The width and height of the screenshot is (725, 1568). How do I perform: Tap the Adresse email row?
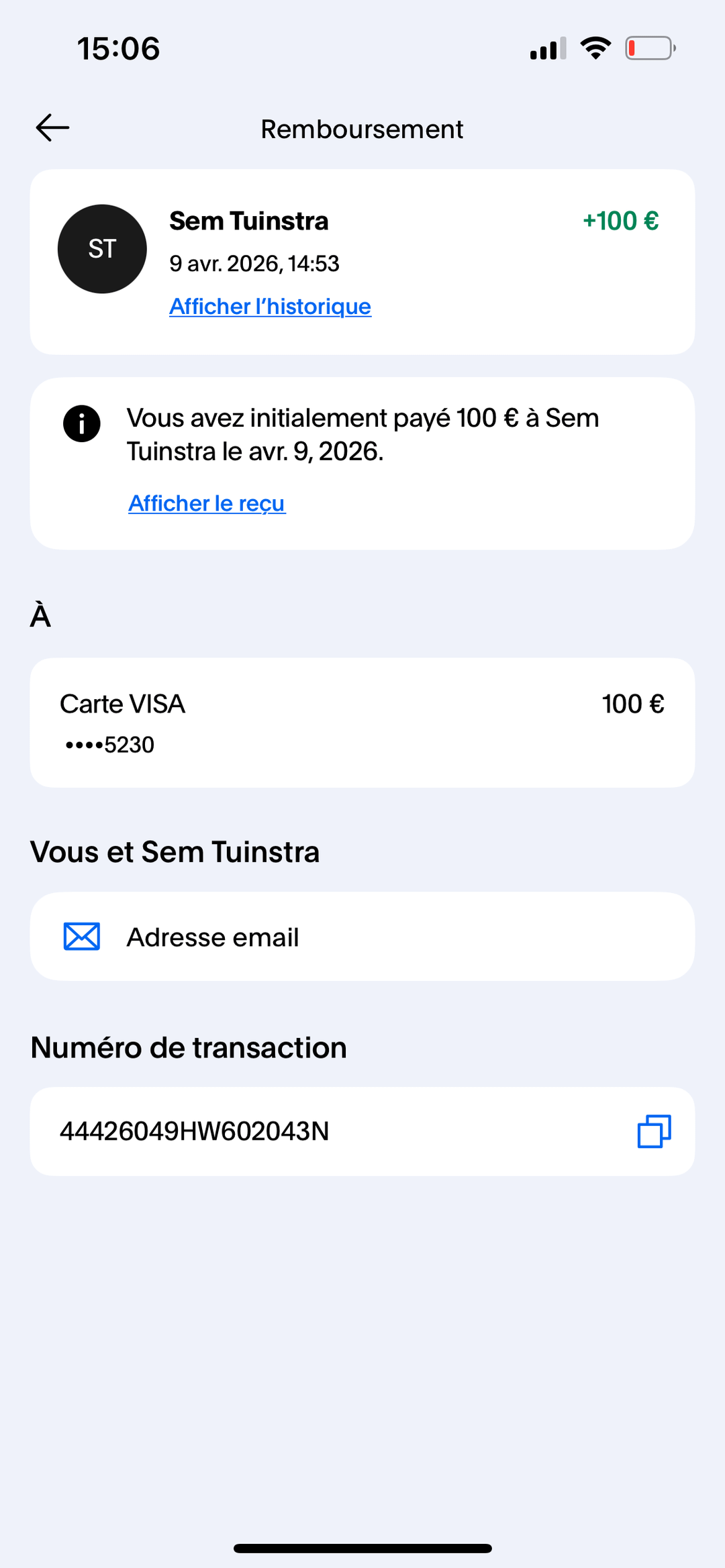coord(362,937)
